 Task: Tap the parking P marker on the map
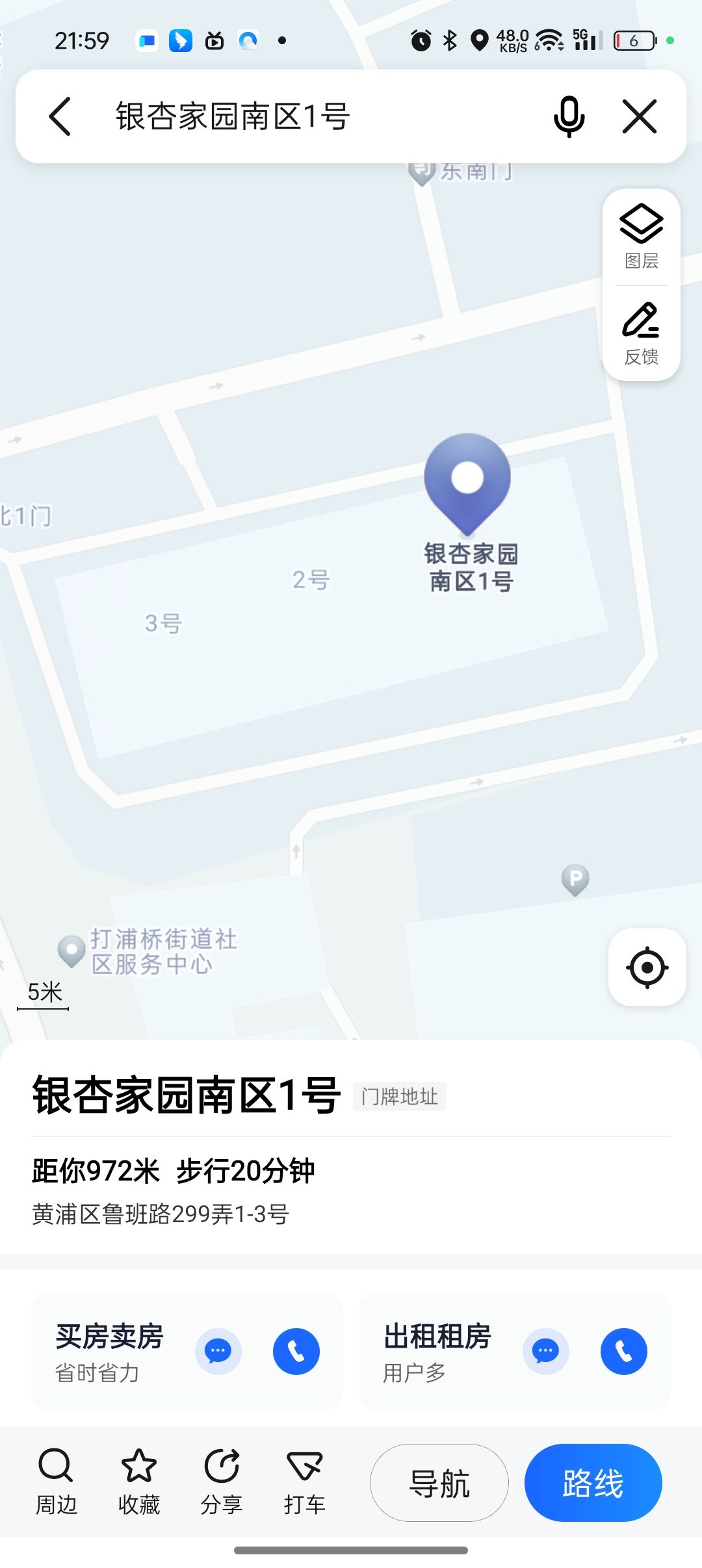(x=575, y=880)
